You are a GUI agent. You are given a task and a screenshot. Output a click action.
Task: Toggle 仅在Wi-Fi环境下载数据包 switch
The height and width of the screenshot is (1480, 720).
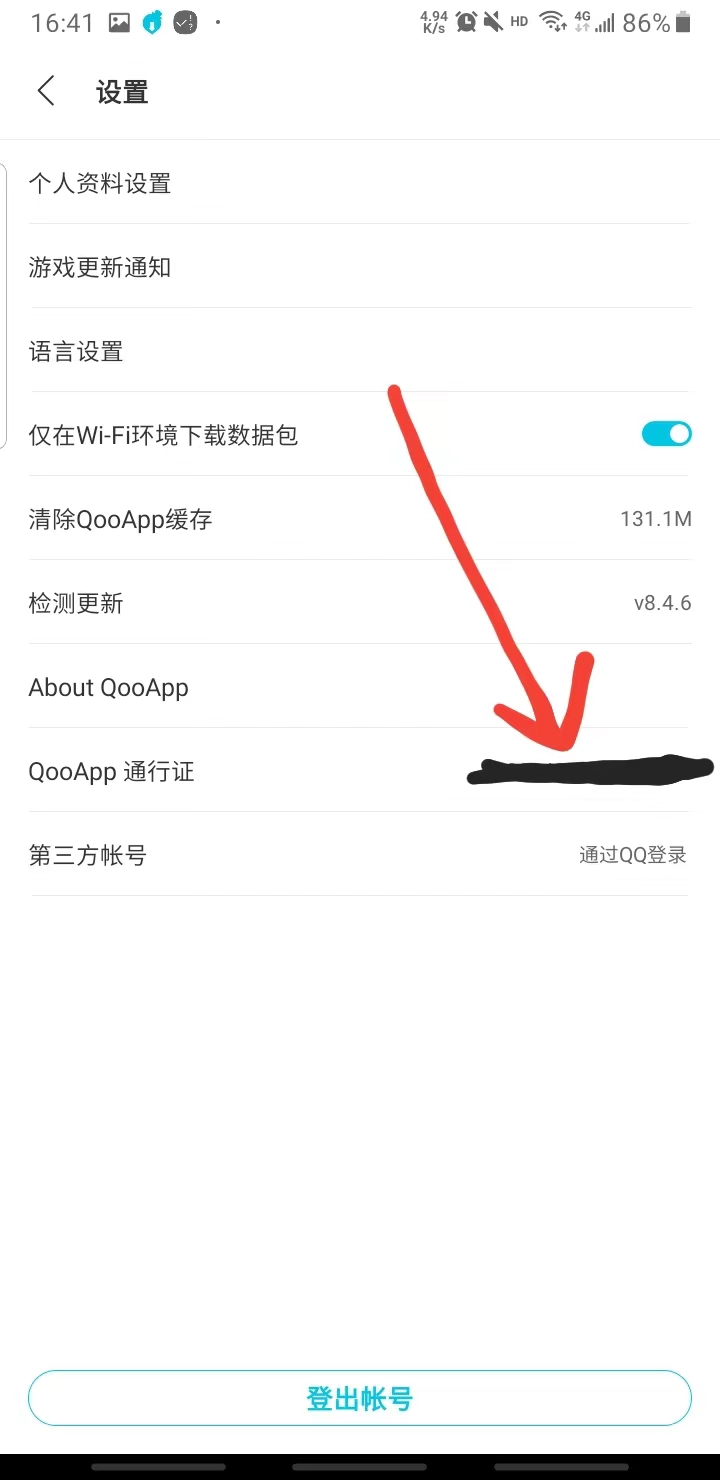[666, 434]
